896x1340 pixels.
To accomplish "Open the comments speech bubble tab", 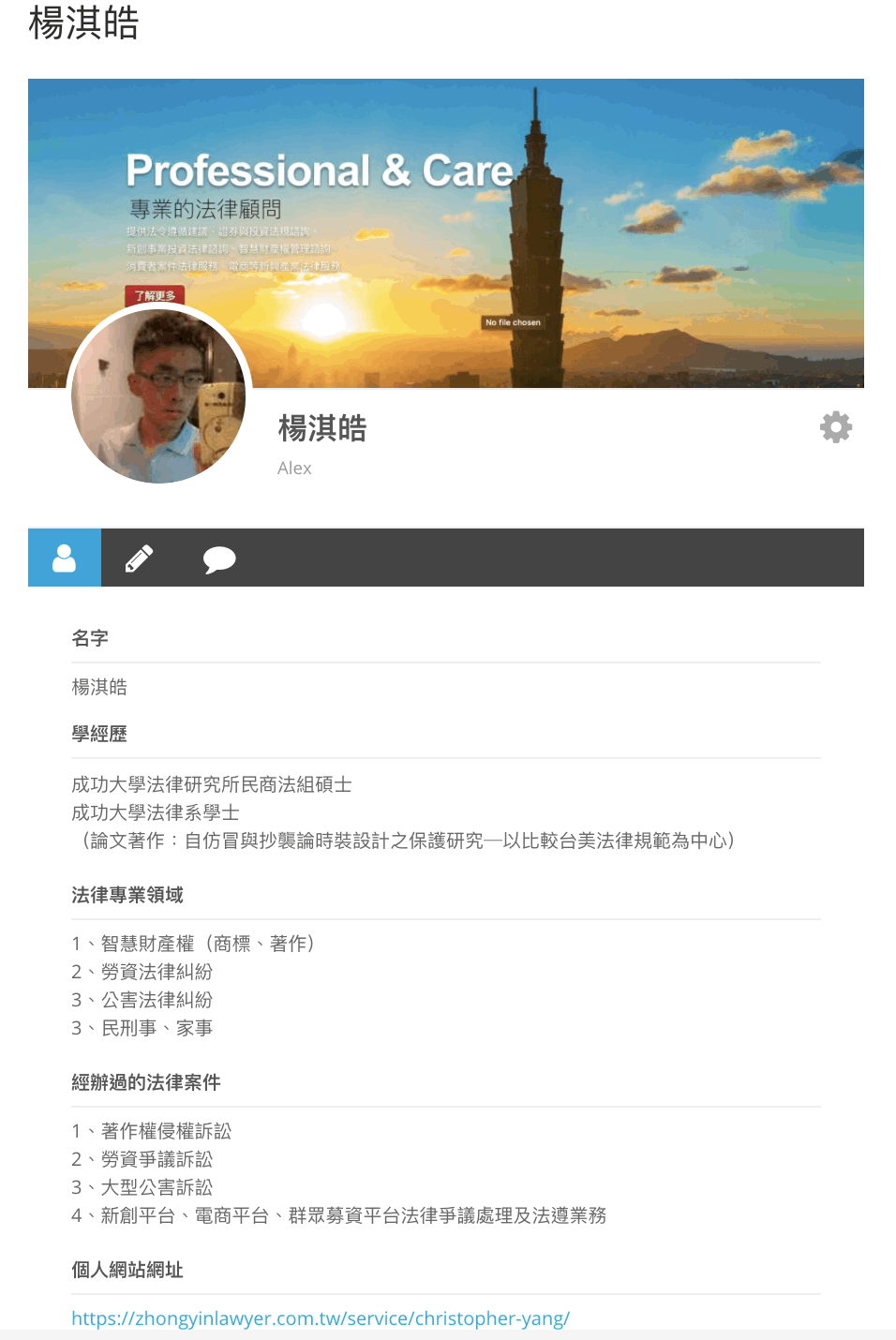I will click(219, 559).
